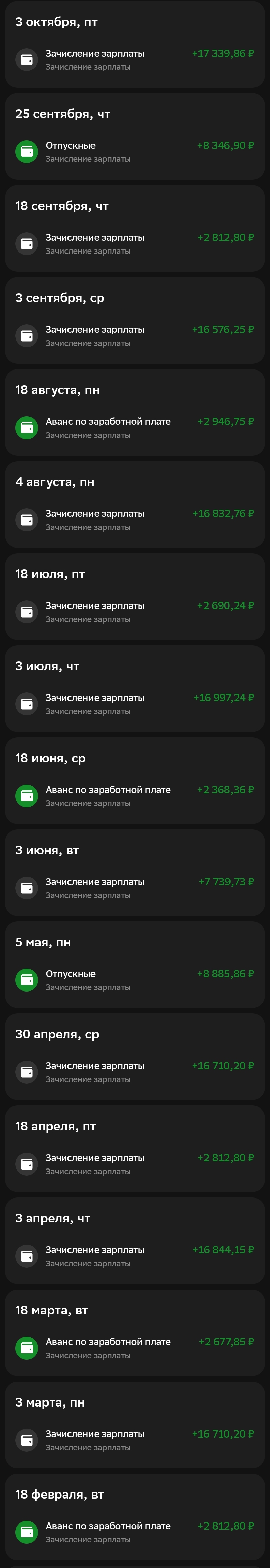Open Аванс по заработной плате from 18 августа
The width and height of the screenshot is (270, 1568).
pyautogui.click(x=135, y=427)
